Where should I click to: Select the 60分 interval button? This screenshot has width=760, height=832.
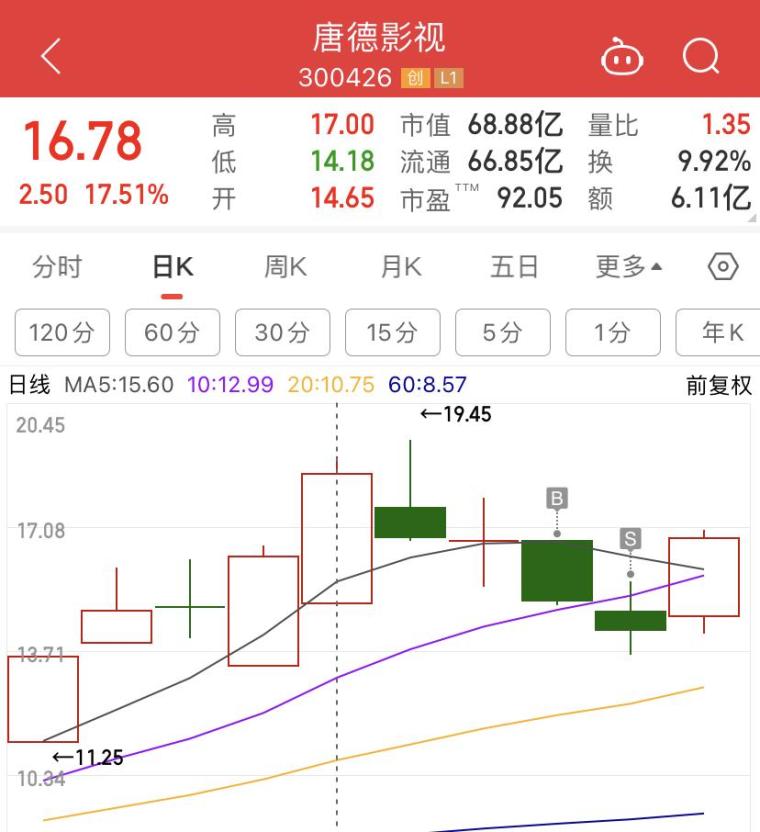[x=172, y=333]
